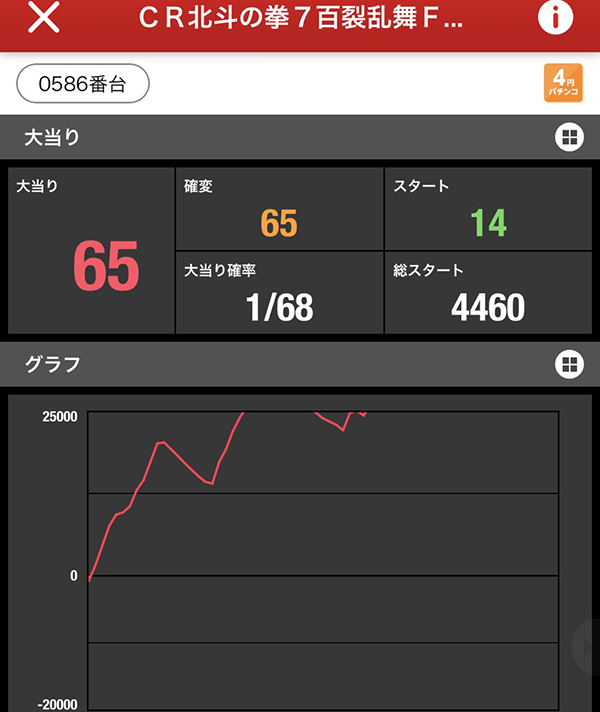Close the machine data screen
Screen dimensions: 600x712
[x=43, y=19]
